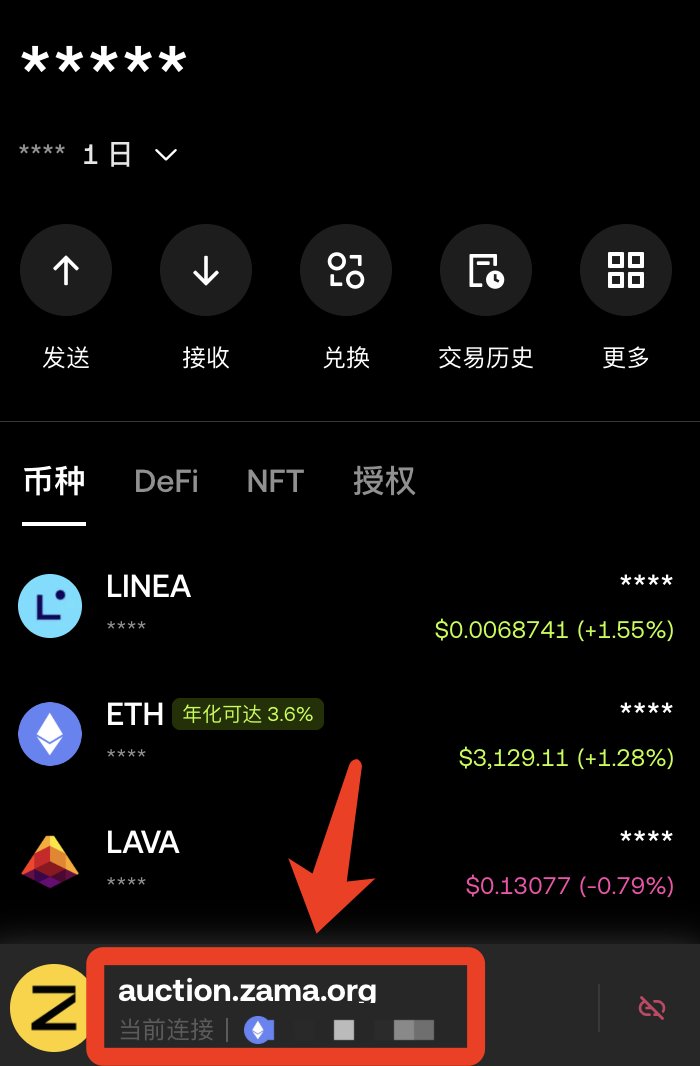Open 兑换 to swap tokens
The image size is (700, 1066).
coord(346,270)
